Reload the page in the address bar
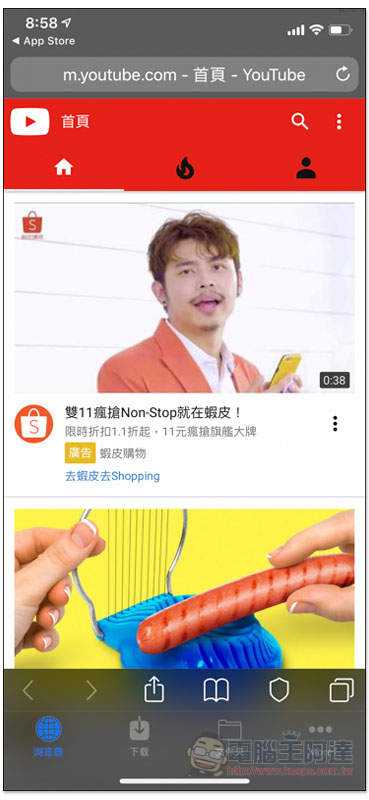 point(342,74)
